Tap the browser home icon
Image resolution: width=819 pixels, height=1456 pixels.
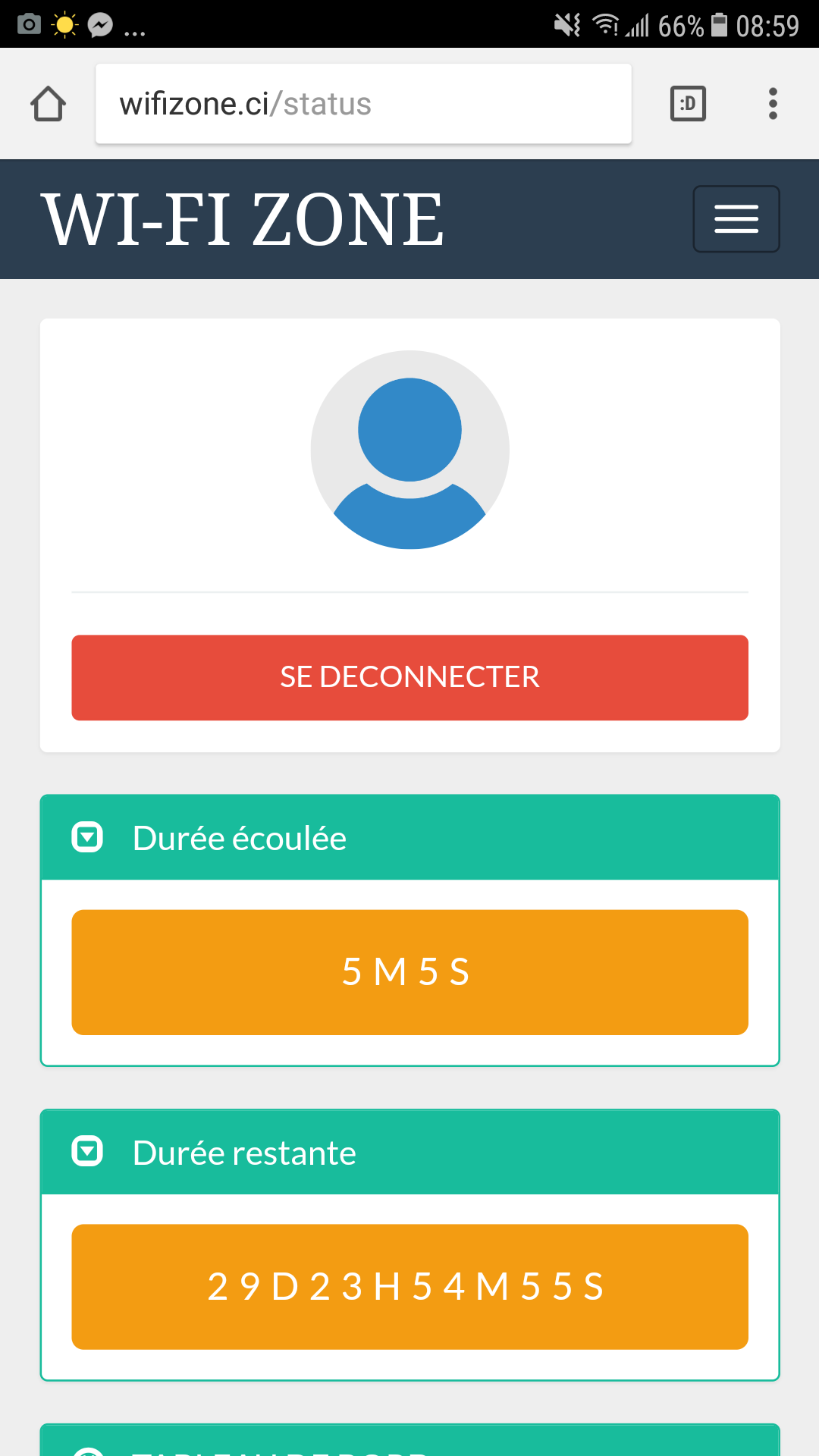click(48, 104)
